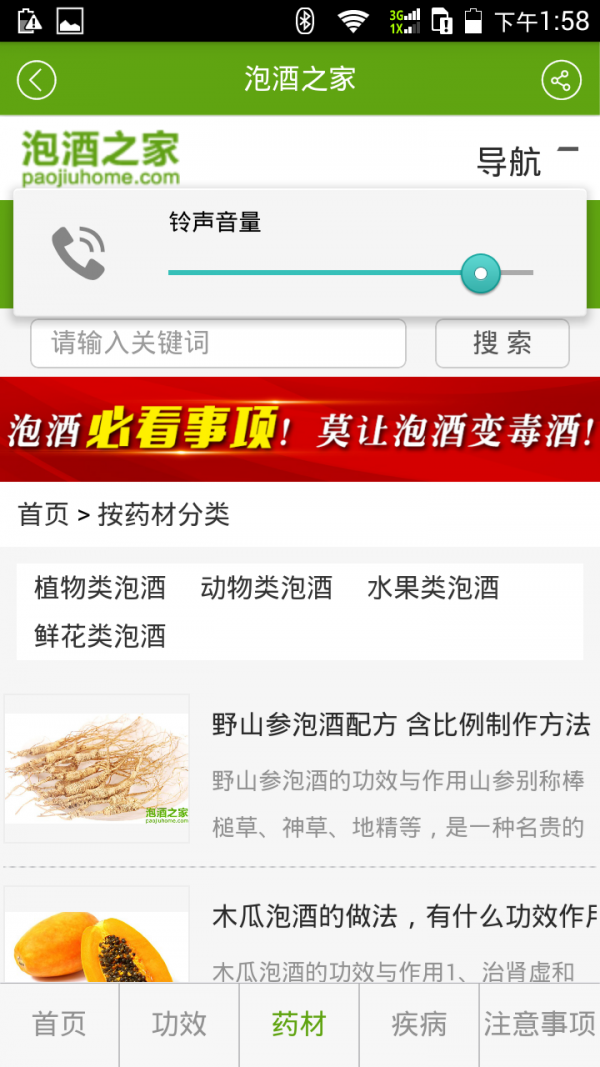This screenshot has height=1067, width=600.
Task: Select 植物类泡酒 category
Action: [100, 588]
